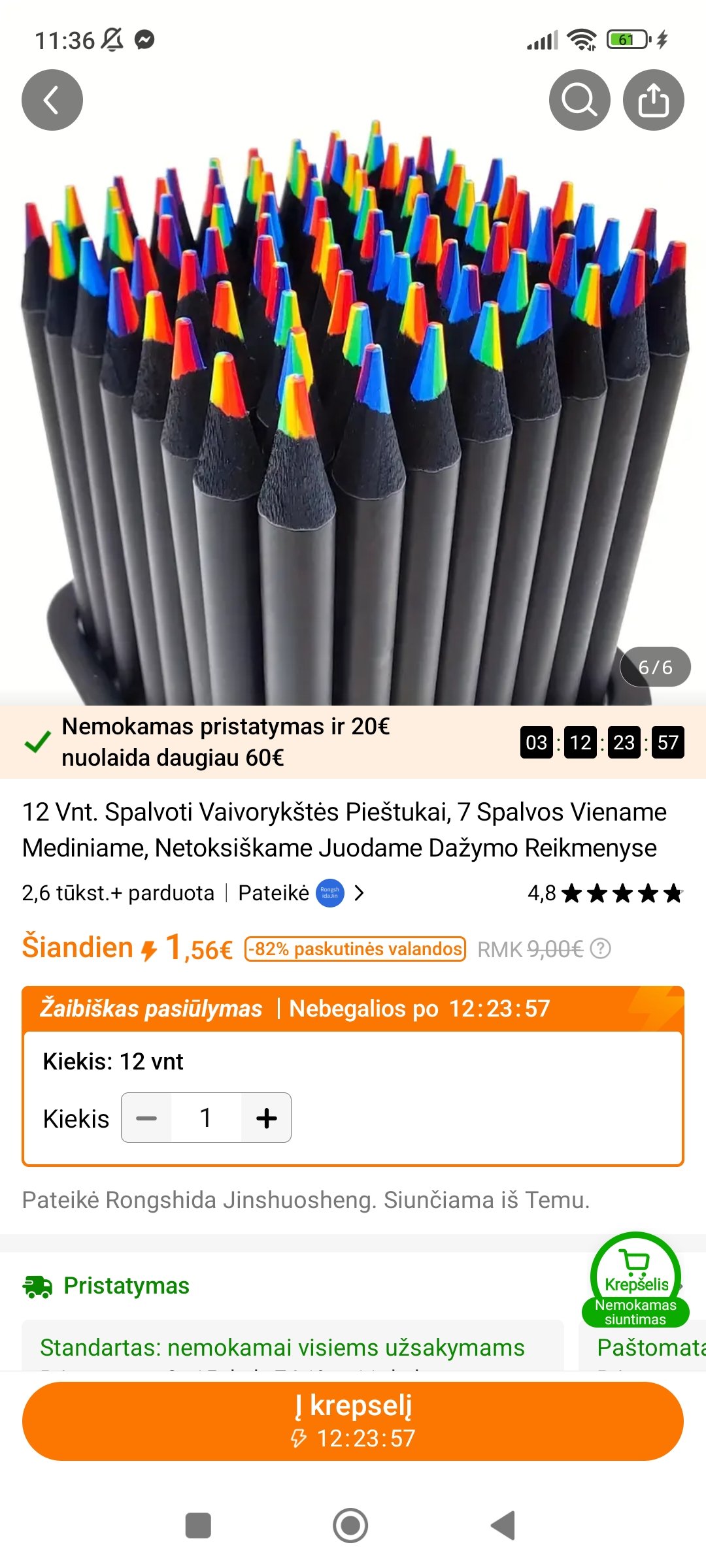Viewport: 706px width, 1568px height.
Task: Select the Standartas delivery option card
Action: point(293,1345)
